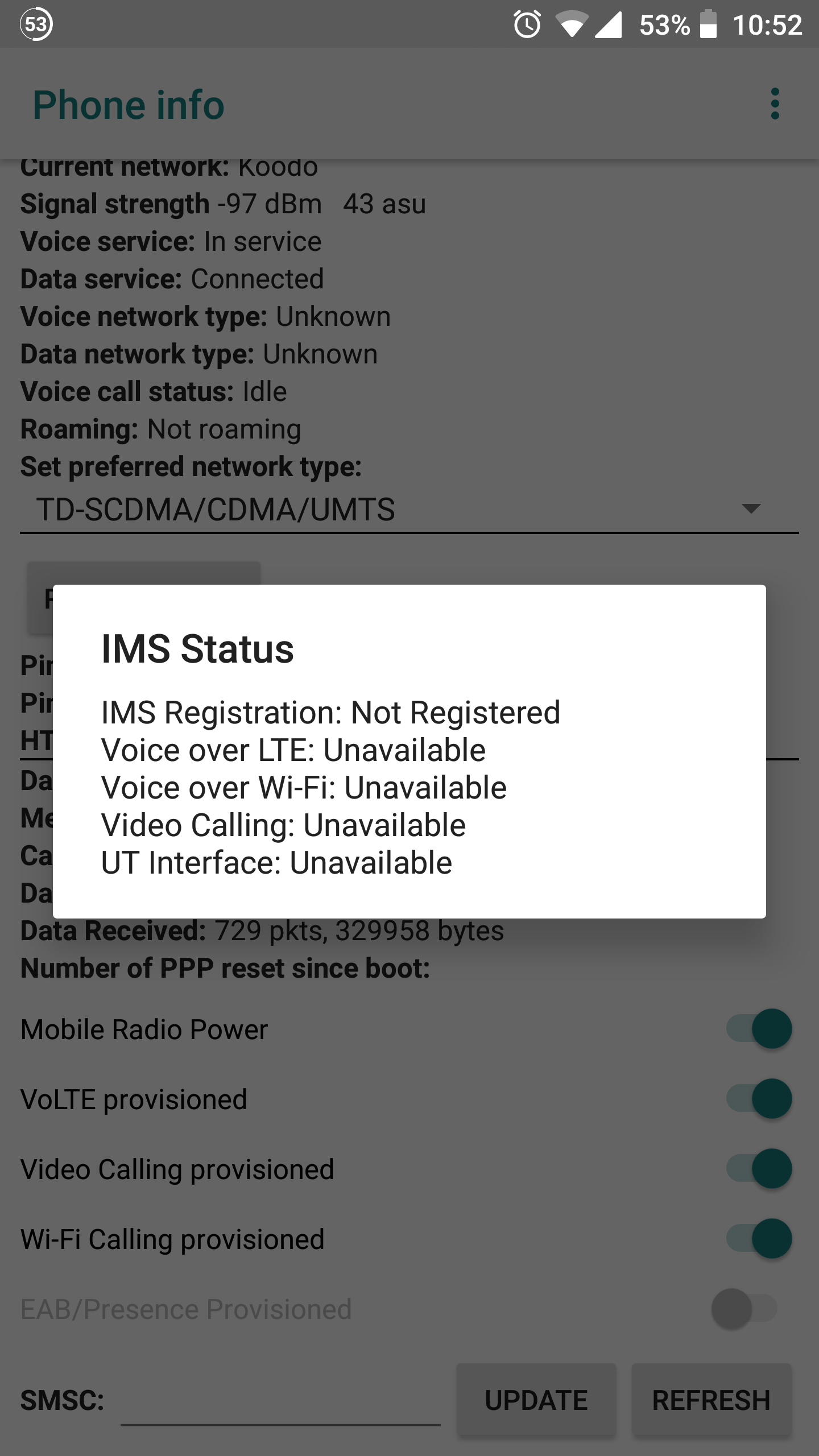Toggle Mobile Radio Power switch
This screenshot has width=819, height=1456.
point(759,1029)
